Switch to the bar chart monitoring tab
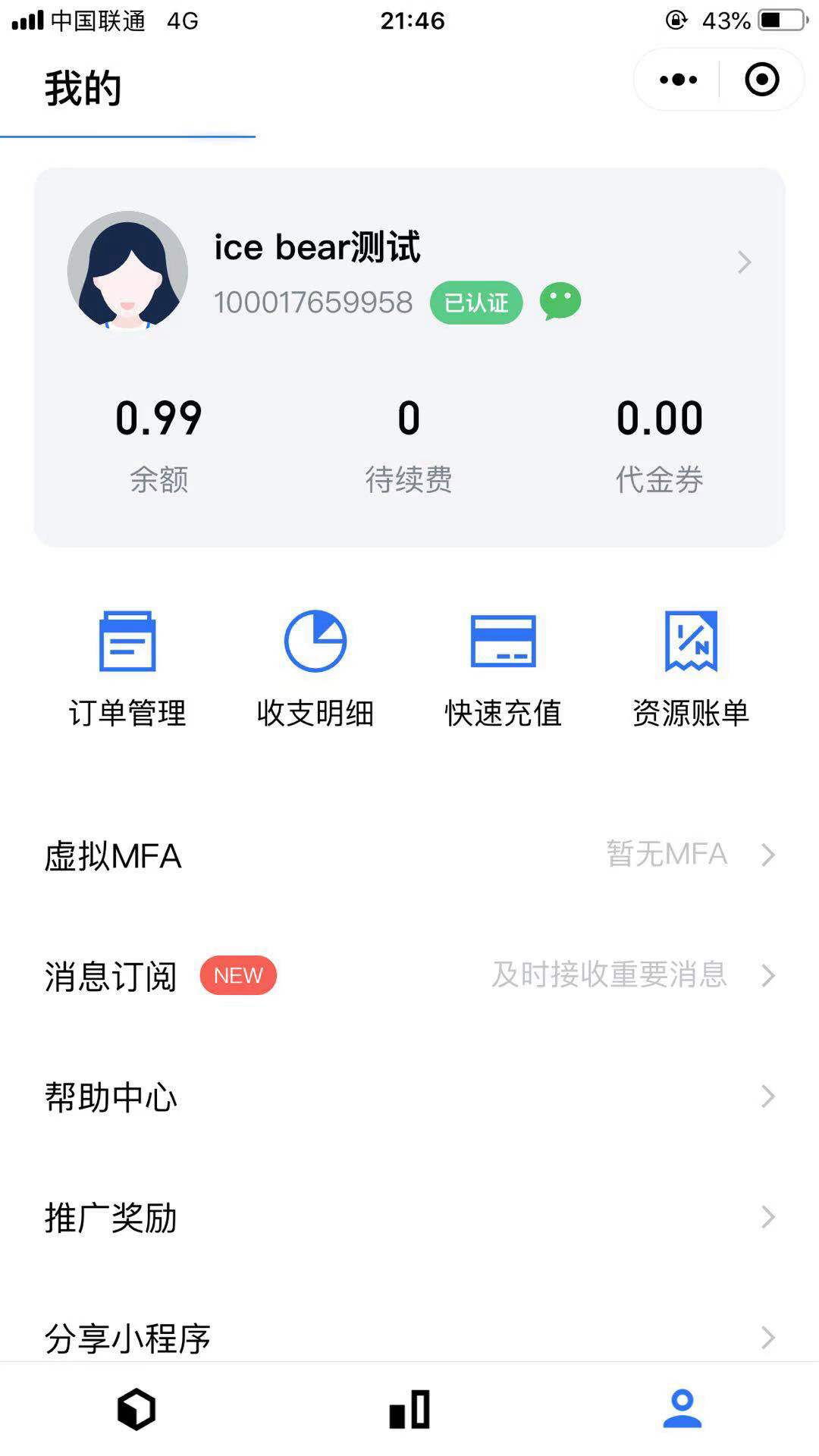Image resolution: width=819 pixels, height=1456 pixels. pos(409,1410)
